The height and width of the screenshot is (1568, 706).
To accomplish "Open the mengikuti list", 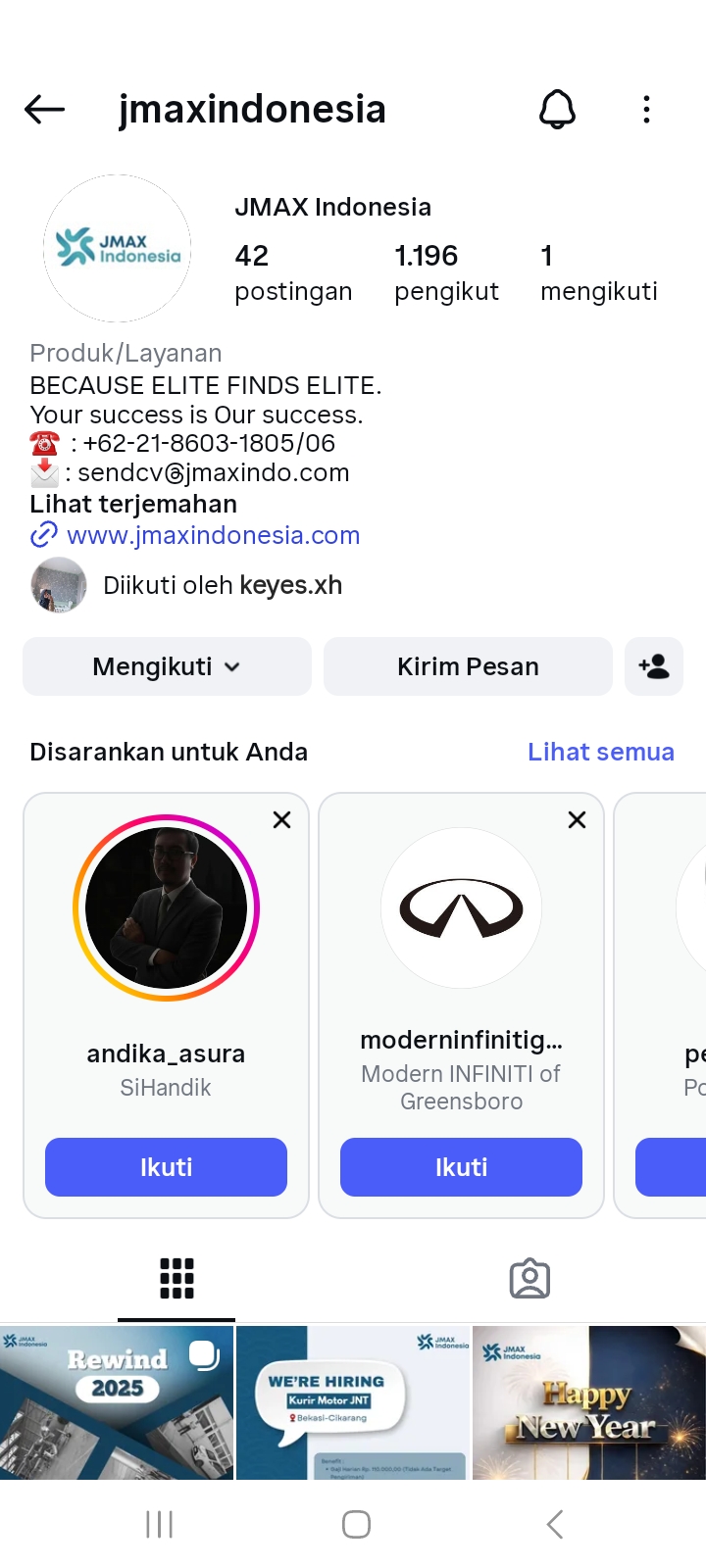I will (x=598, y=272).
